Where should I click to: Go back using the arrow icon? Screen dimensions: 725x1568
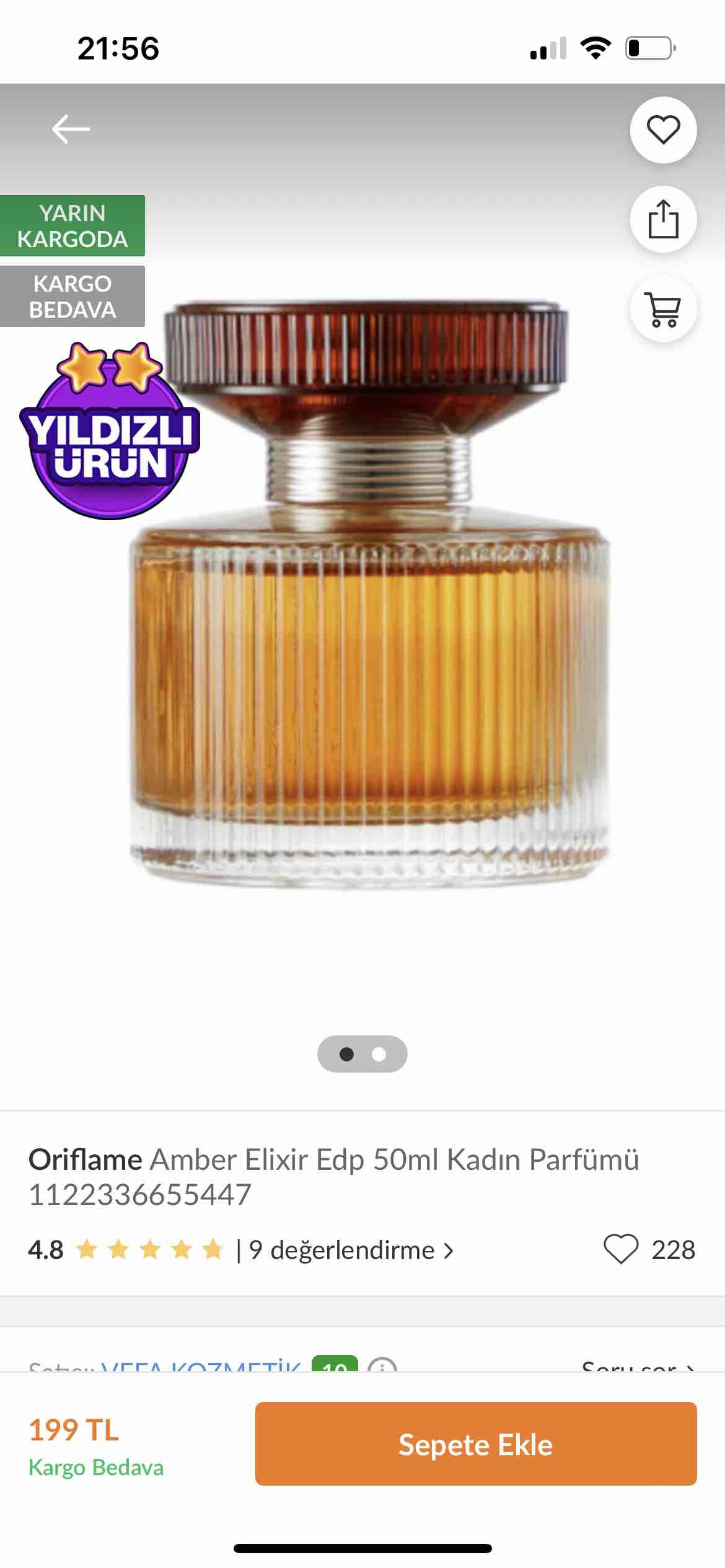click(x=71, y=129)
